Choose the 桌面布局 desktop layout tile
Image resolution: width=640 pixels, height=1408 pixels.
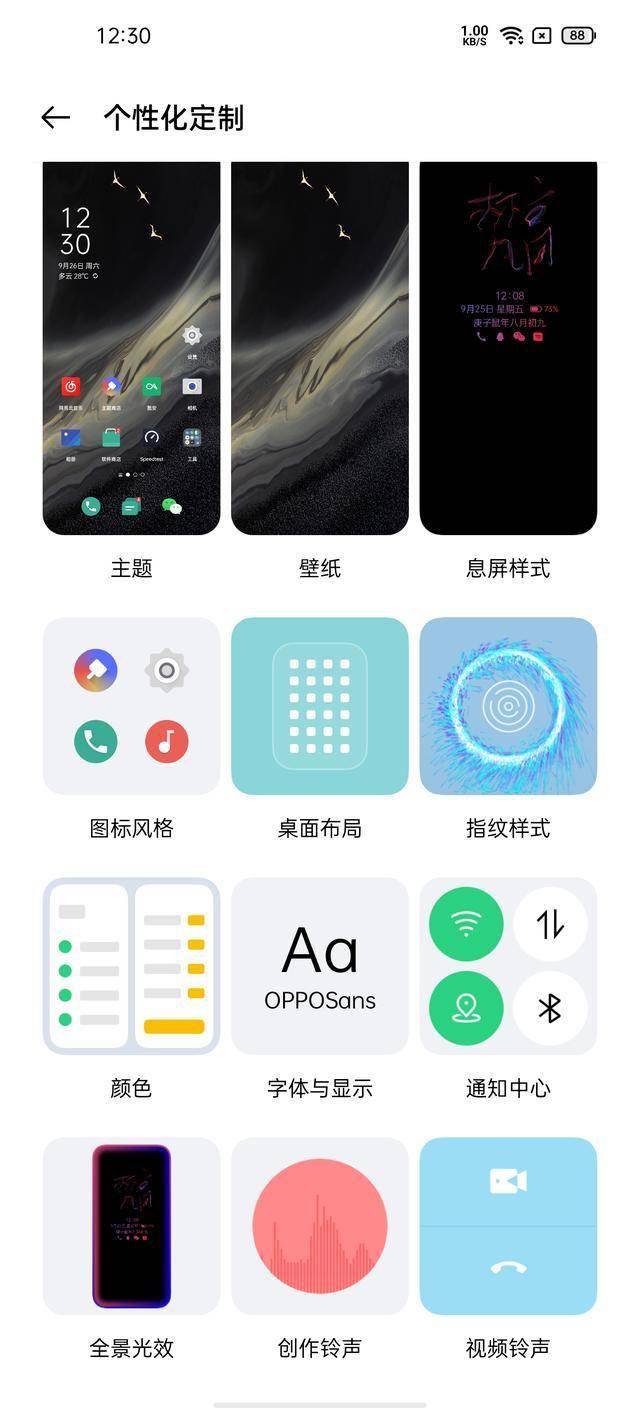[x=320, y=706]
